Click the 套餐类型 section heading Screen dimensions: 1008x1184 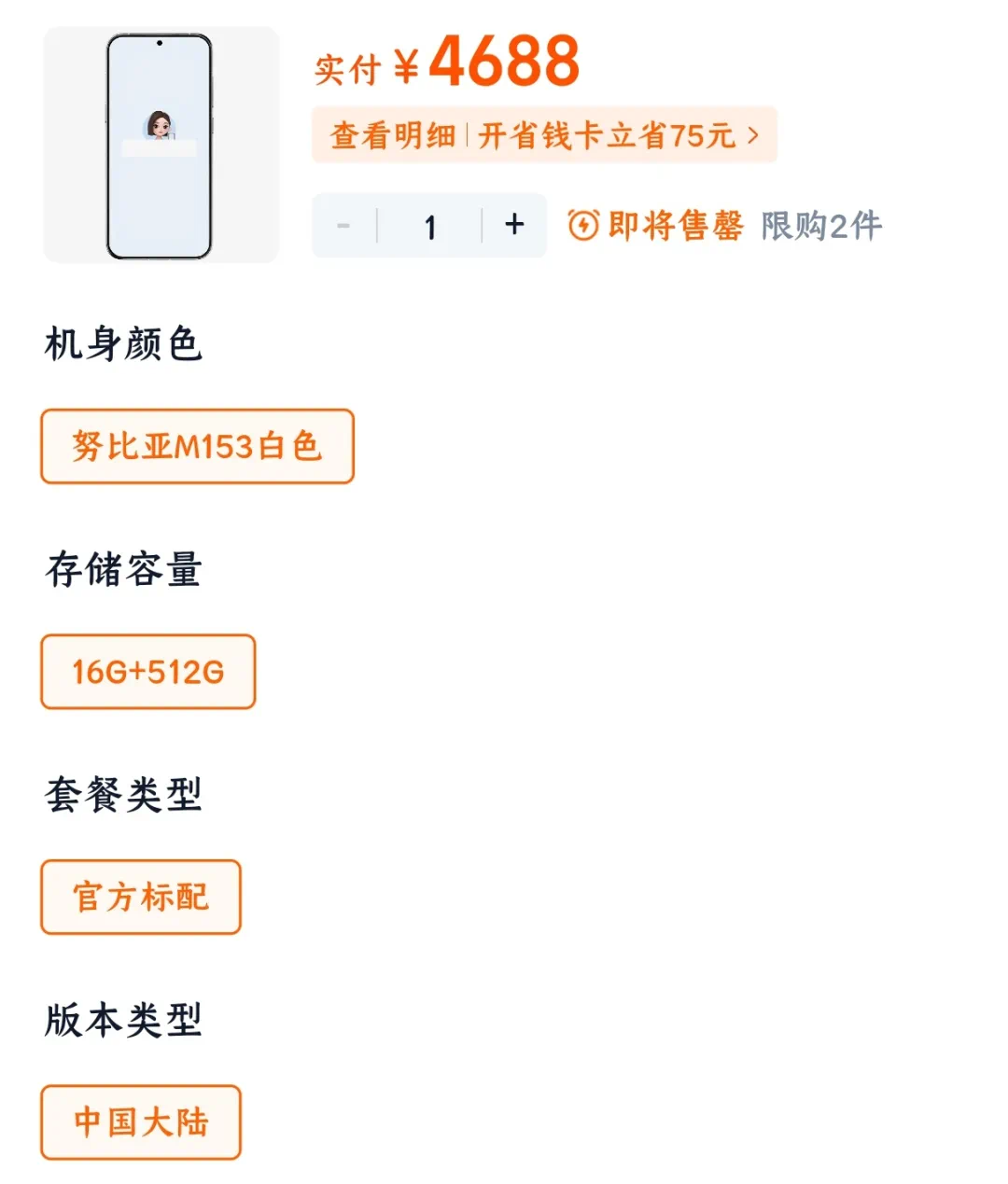124,796
